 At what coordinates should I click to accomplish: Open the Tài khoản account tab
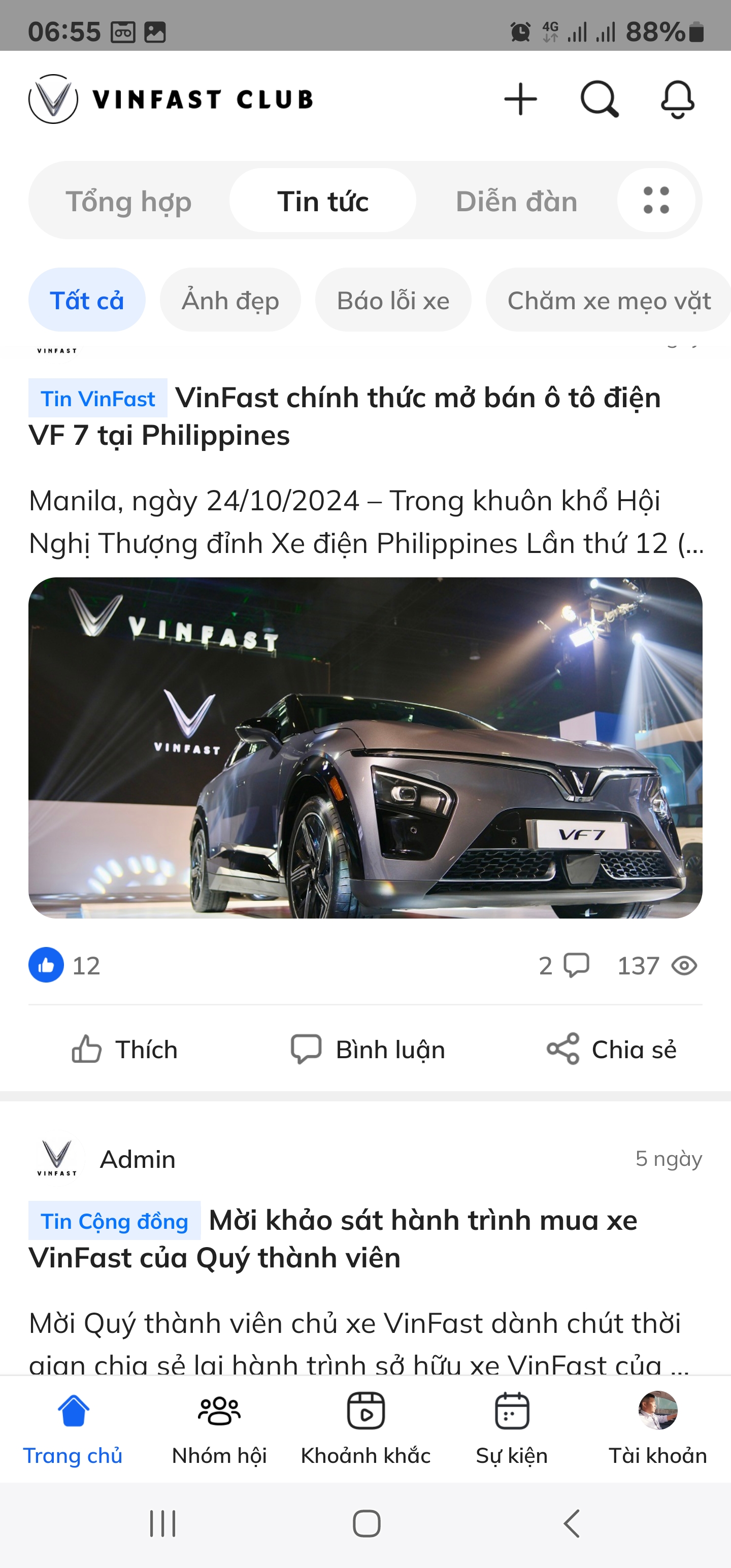pos(657,1428)
